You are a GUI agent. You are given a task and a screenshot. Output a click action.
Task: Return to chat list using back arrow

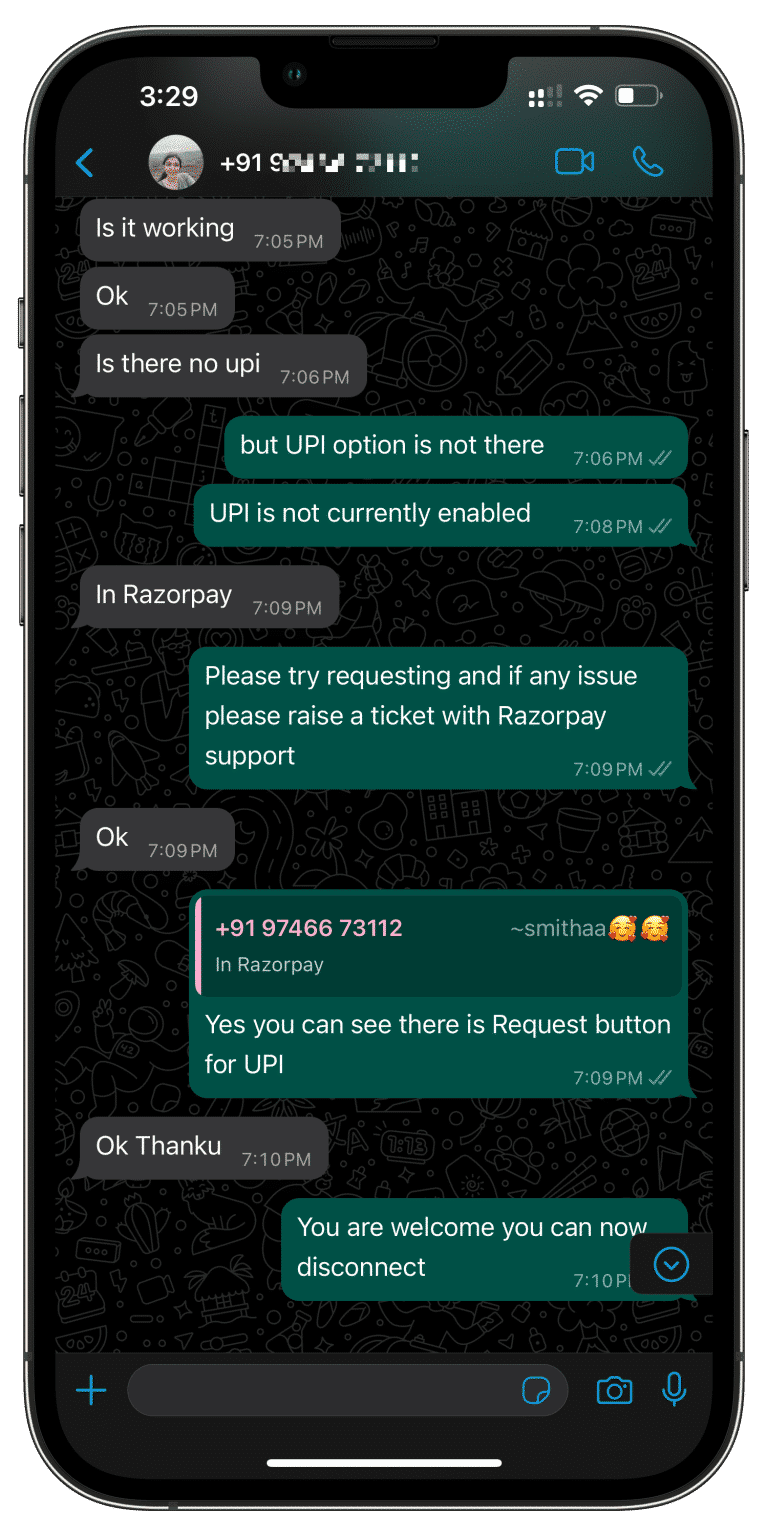tap(86, 161)
